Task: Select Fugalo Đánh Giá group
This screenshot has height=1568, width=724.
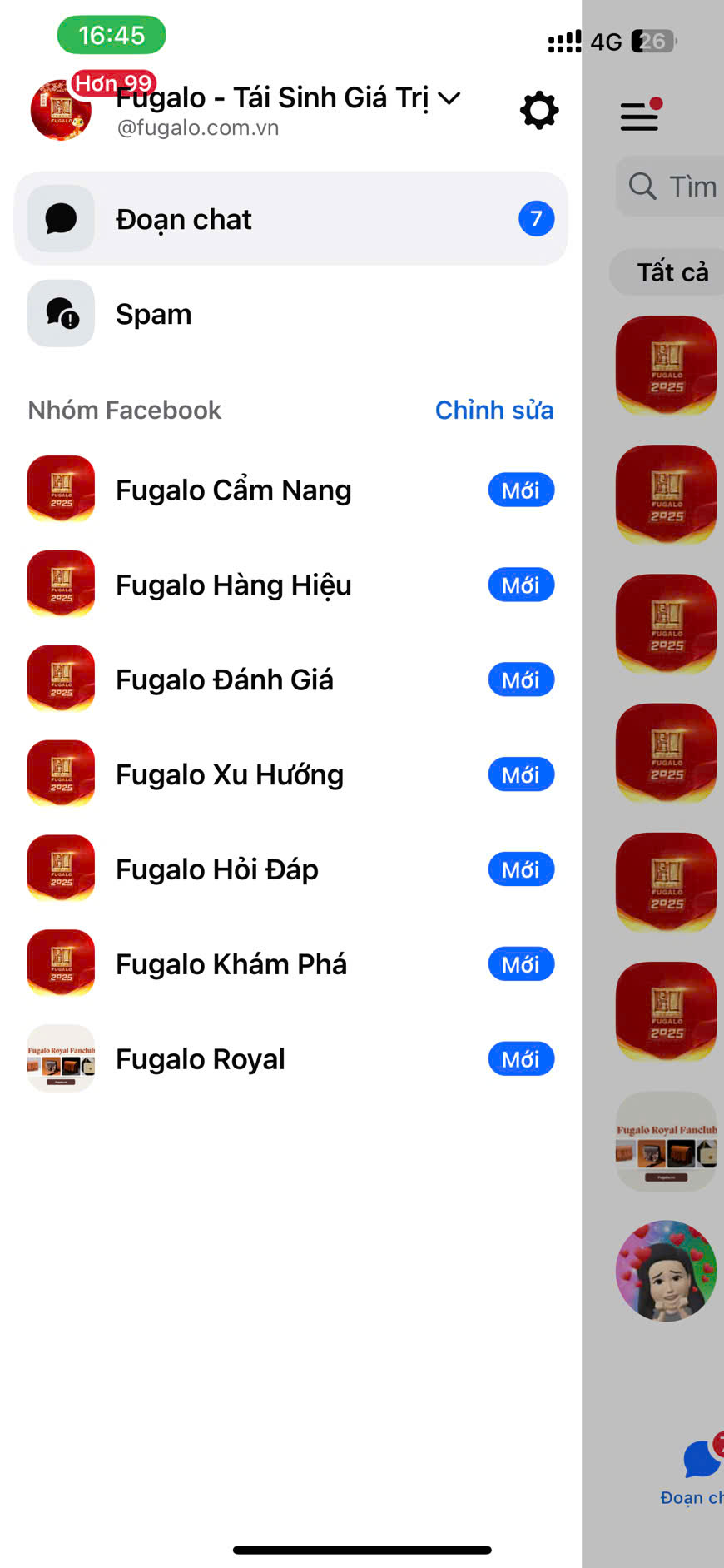Action: [225, 680]
